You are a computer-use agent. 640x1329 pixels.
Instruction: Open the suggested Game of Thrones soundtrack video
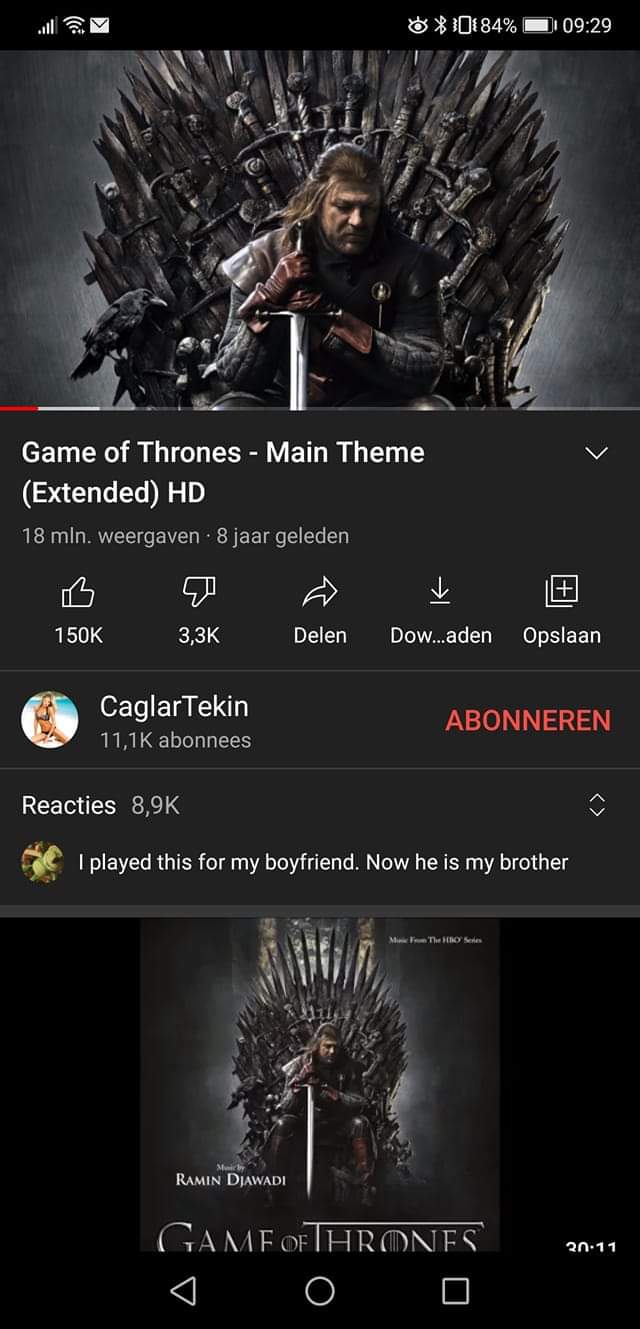coord(319,1084)
